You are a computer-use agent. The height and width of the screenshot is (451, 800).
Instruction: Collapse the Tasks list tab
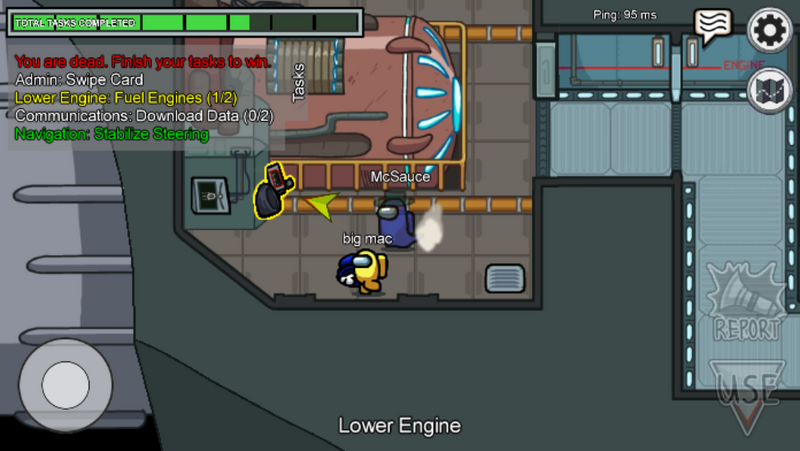(298, 82)
